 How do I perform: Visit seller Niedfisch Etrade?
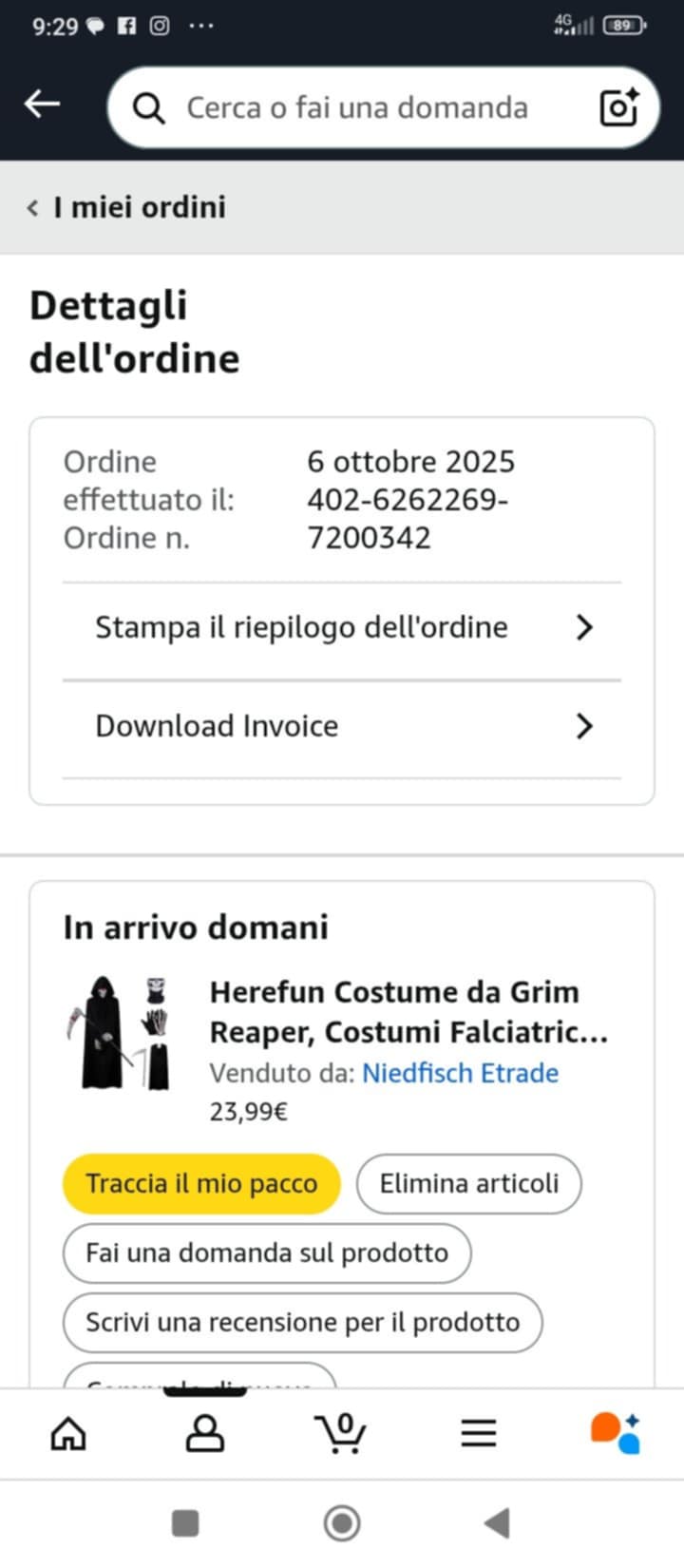[x=460, y=1073]
